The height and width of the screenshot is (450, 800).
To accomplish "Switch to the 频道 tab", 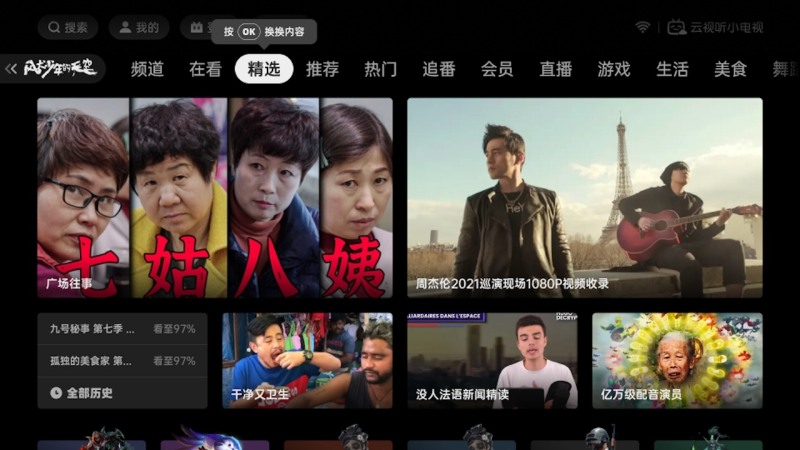I will [x=147, y=69].
